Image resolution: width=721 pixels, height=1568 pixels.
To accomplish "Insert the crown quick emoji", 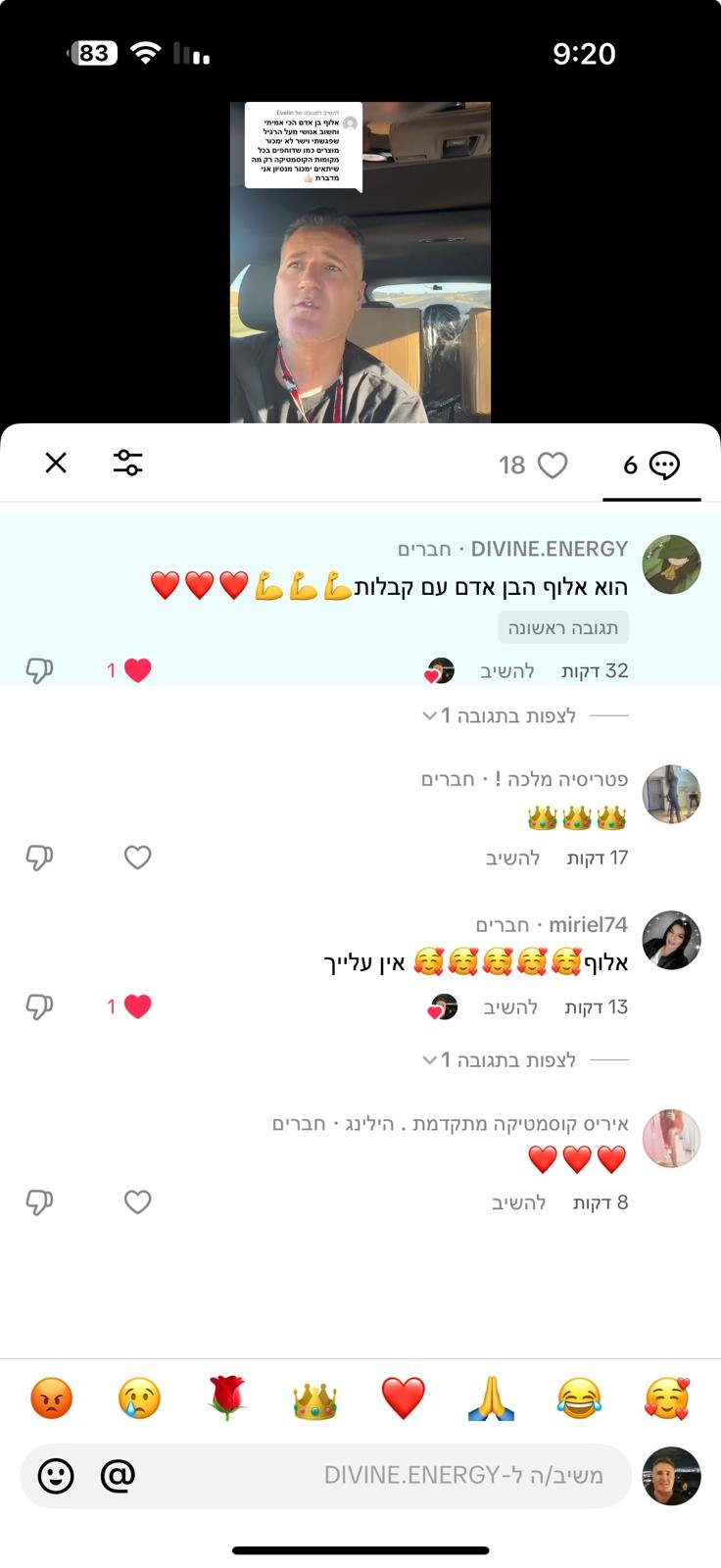I will 314,1400.
